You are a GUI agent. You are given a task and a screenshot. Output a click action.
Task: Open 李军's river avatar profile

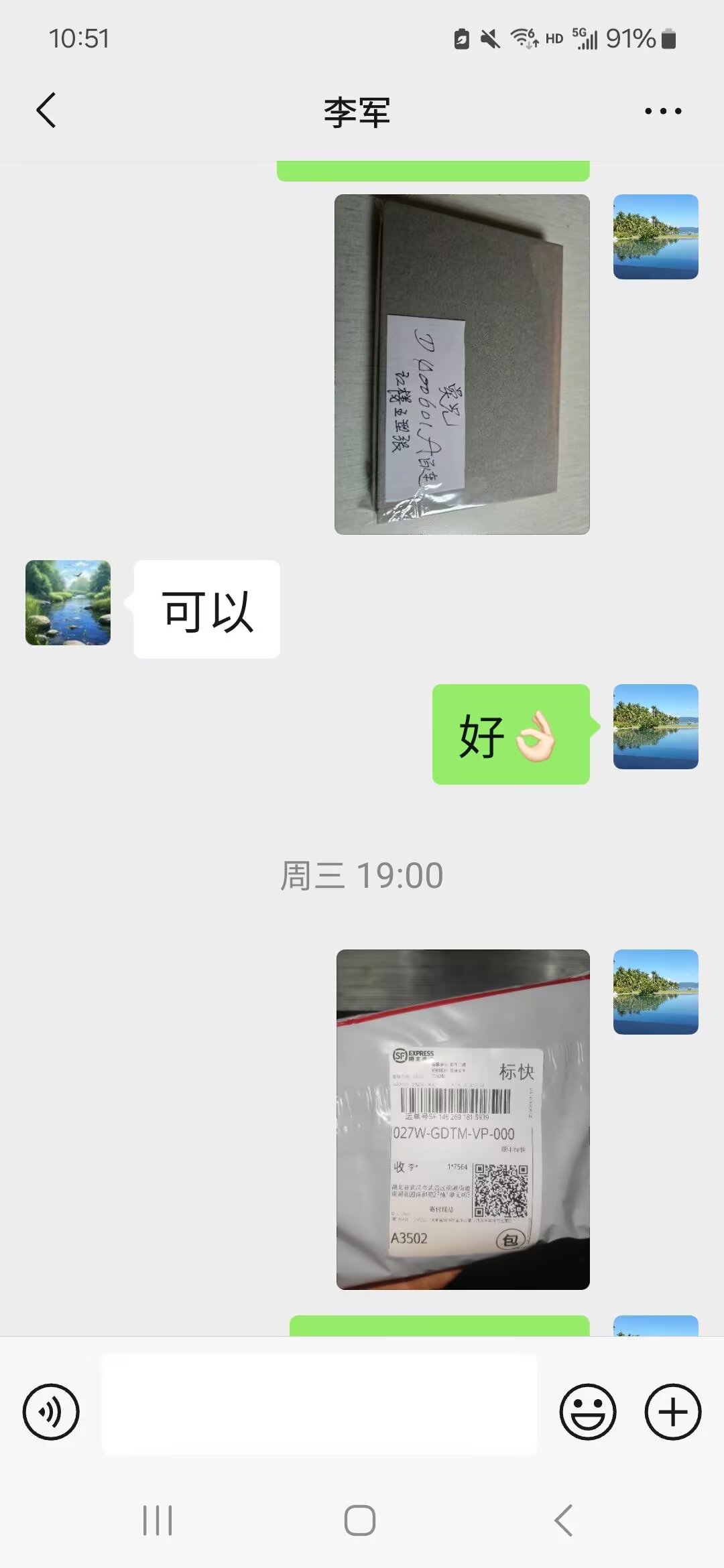tap(68, 602)
